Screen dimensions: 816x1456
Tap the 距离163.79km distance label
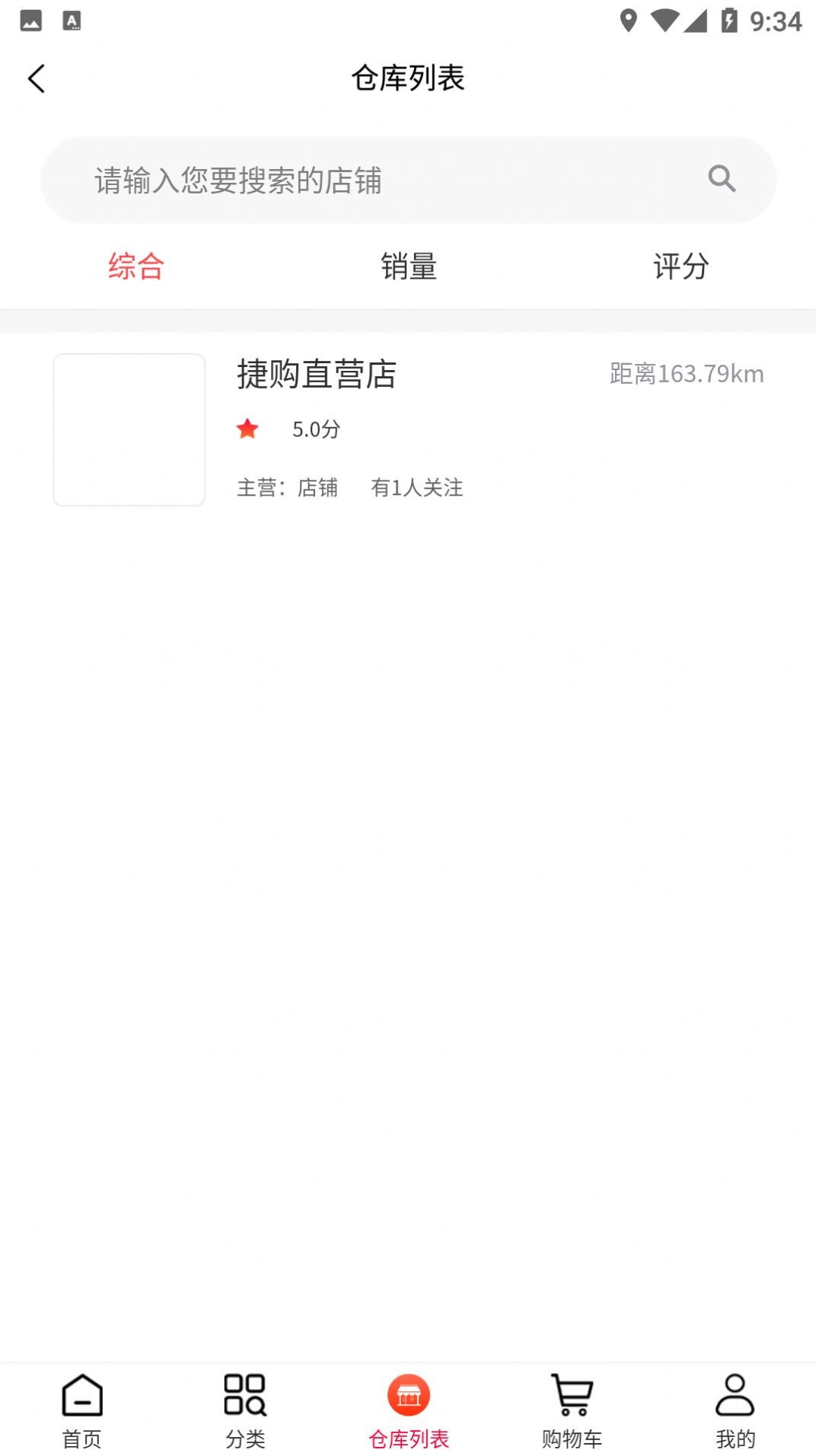tap(684, 374)
